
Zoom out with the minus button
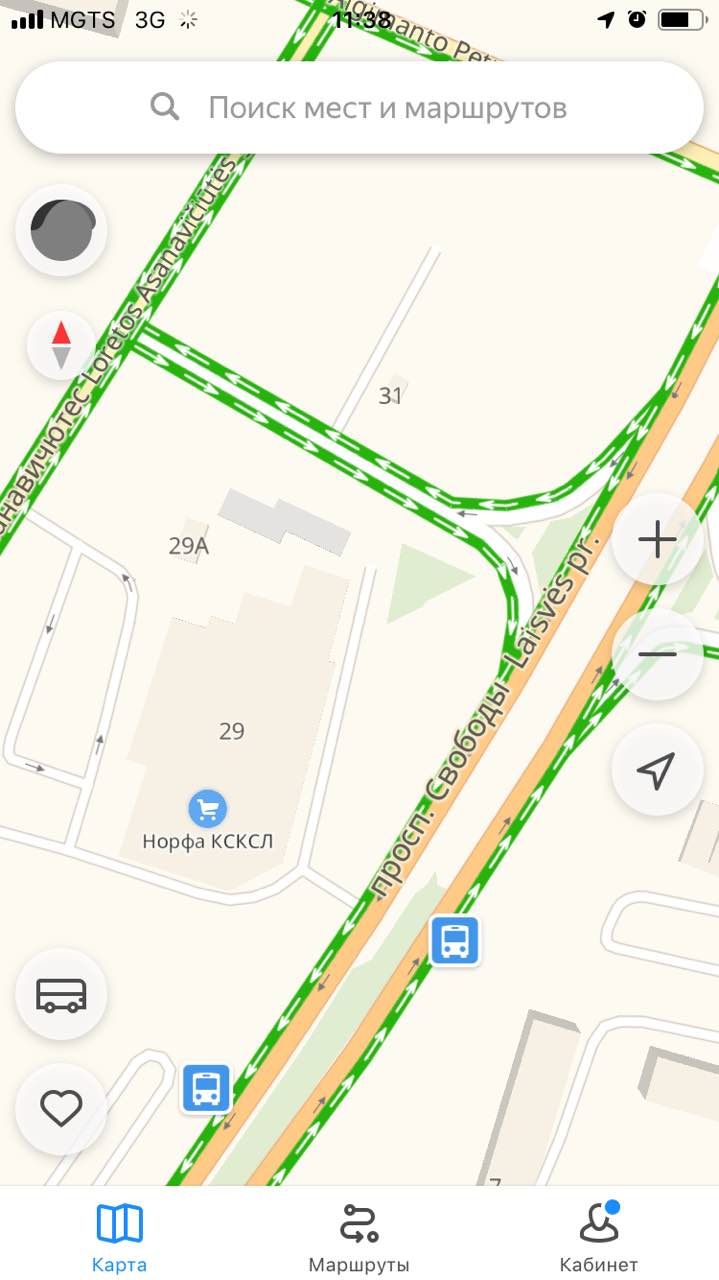[657, 654]
